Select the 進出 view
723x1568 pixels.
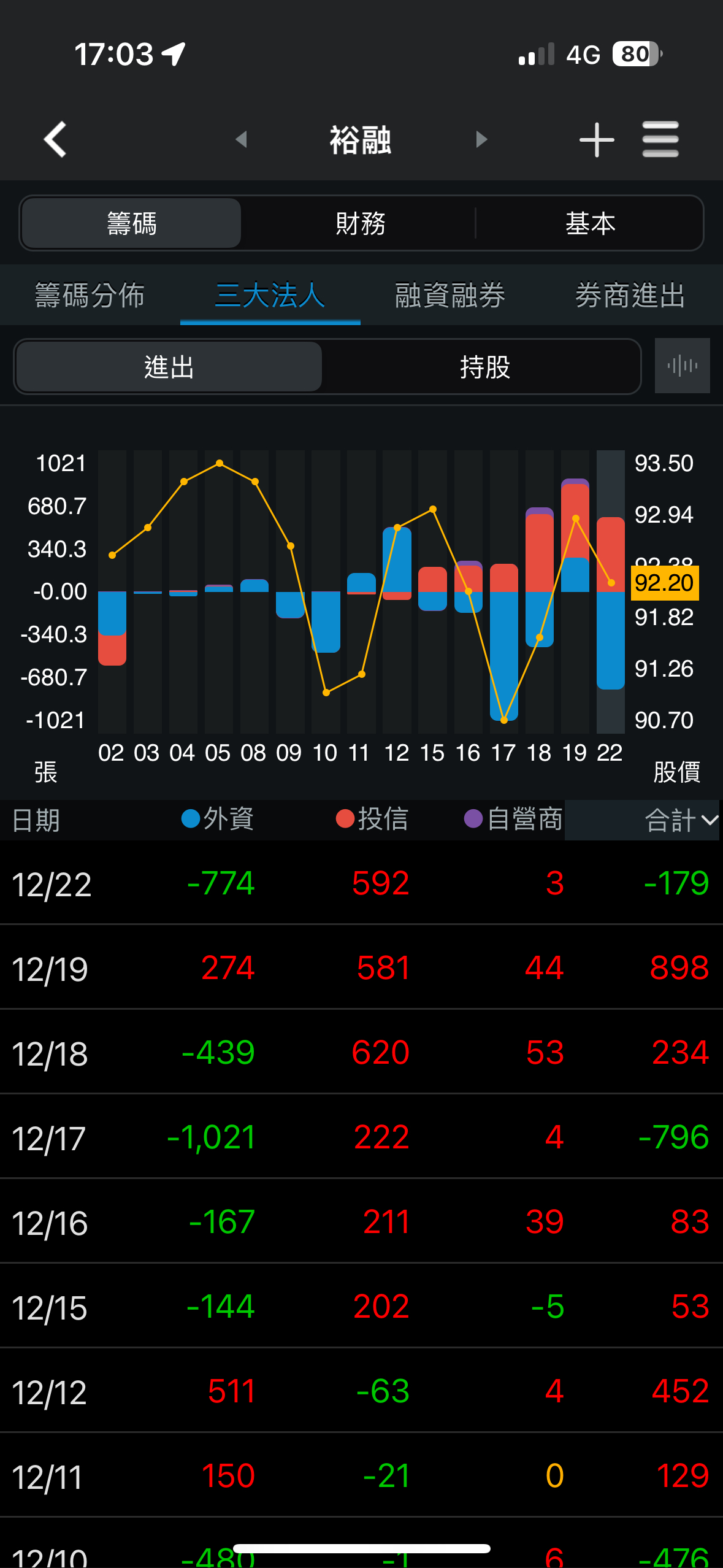pos(169,367)
